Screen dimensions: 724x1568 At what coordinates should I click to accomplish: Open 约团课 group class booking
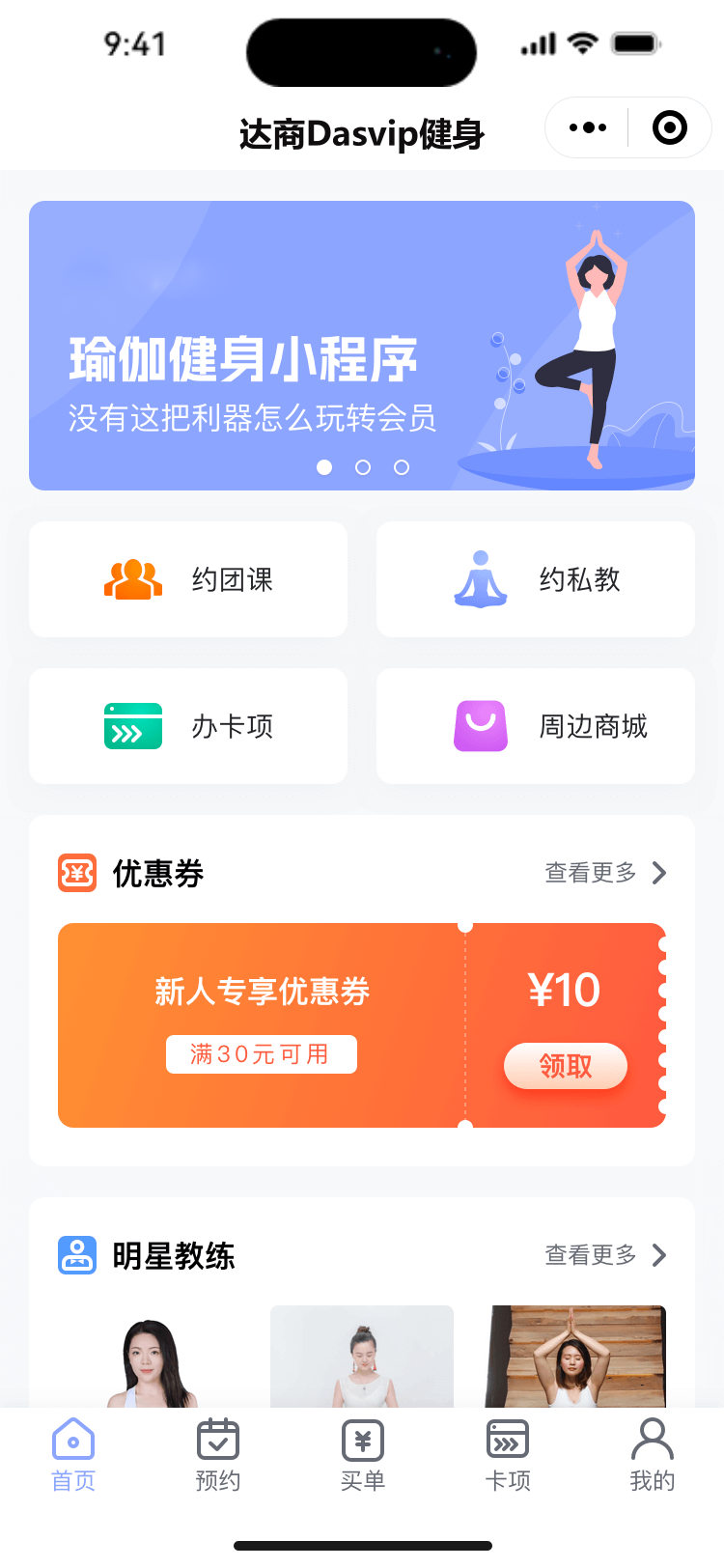188,579
